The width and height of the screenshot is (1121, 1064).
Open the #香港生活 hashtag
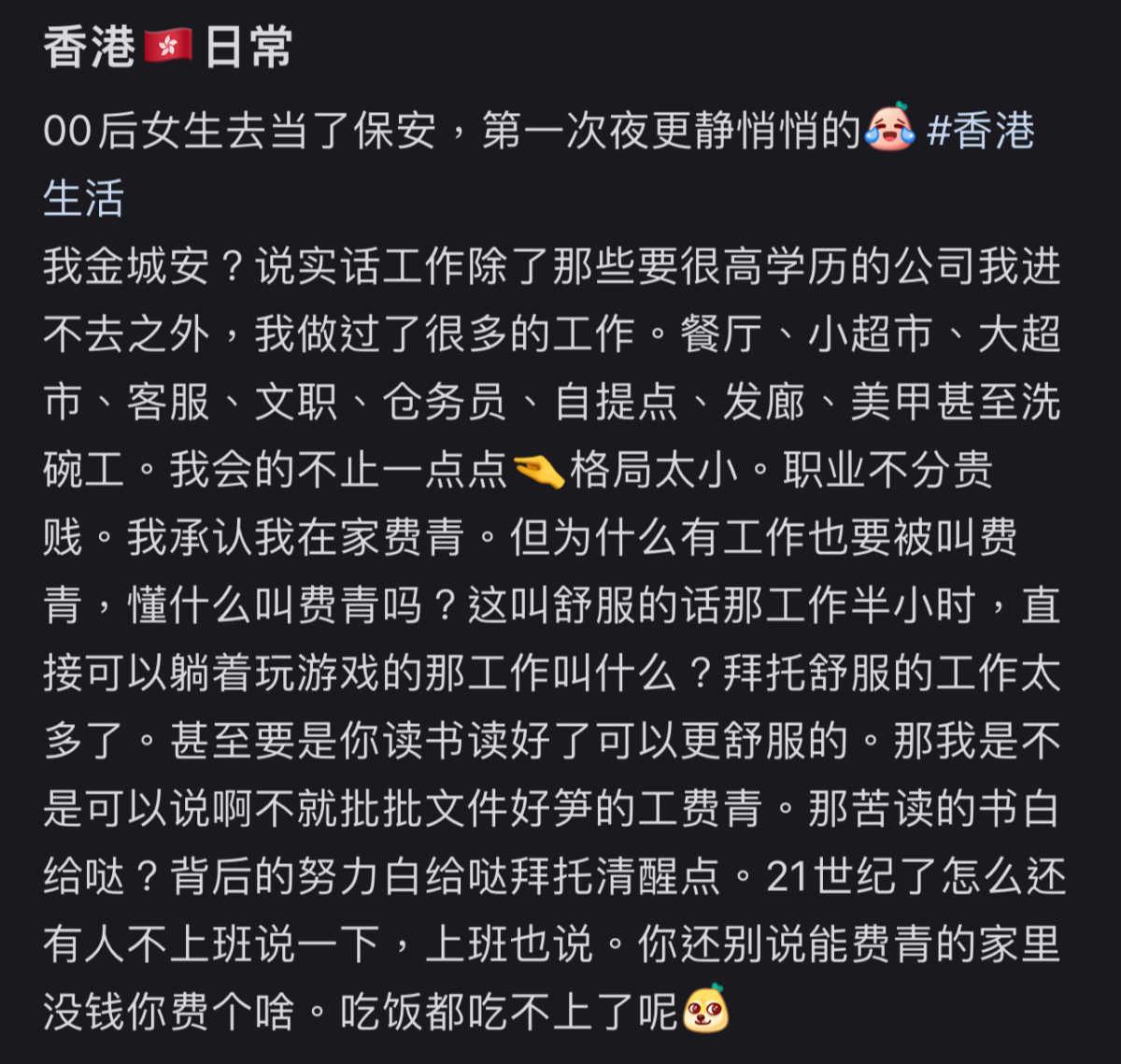[x=983, y=132]
